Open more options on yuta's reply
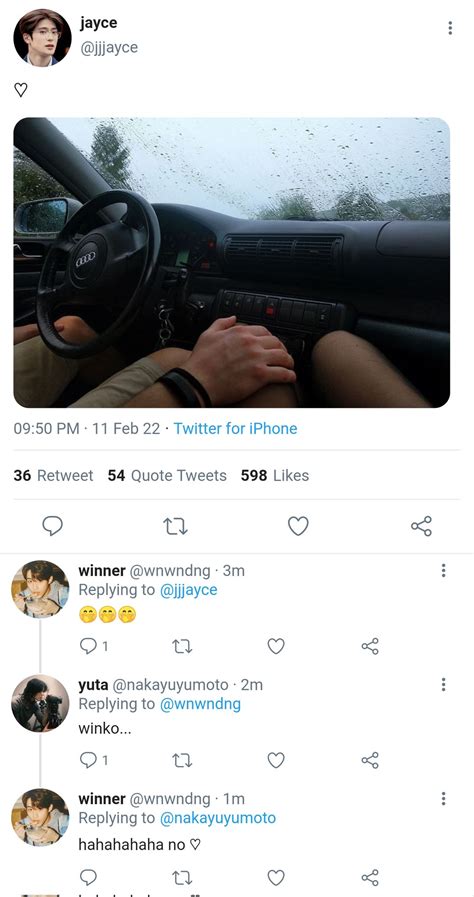The width and height of the screenshot is (474, 897). (443, 684)
